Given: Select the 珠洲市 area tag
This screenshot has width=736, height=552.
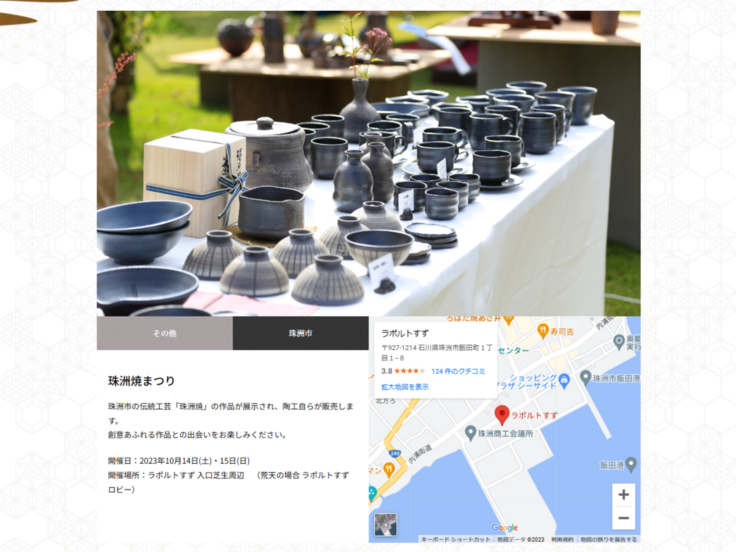Looking at the screenshot, I should click(x=300, y=333).
